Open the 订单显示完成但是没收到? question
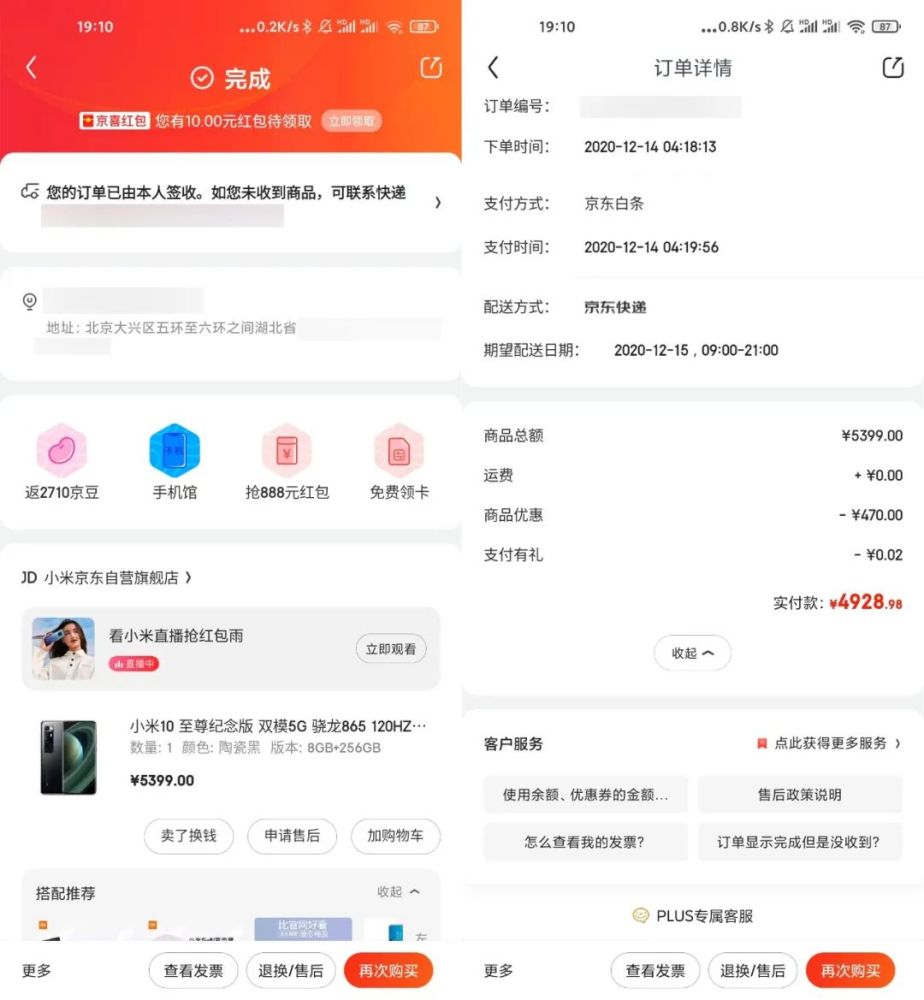924x1000 pixels. pos(799,842)
